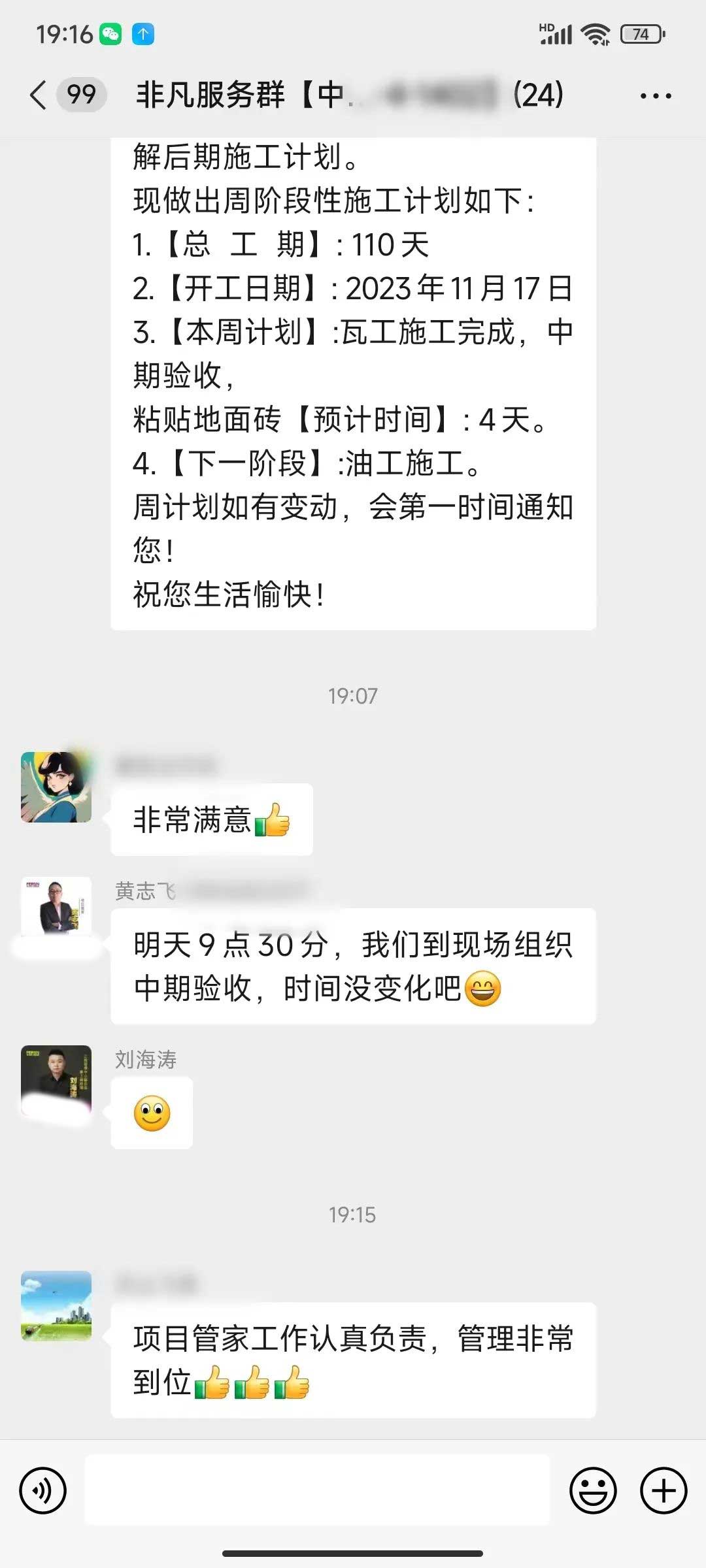Open the group chat overflow menu
This screenshot has width=706, height=1568.
[655, 96]
